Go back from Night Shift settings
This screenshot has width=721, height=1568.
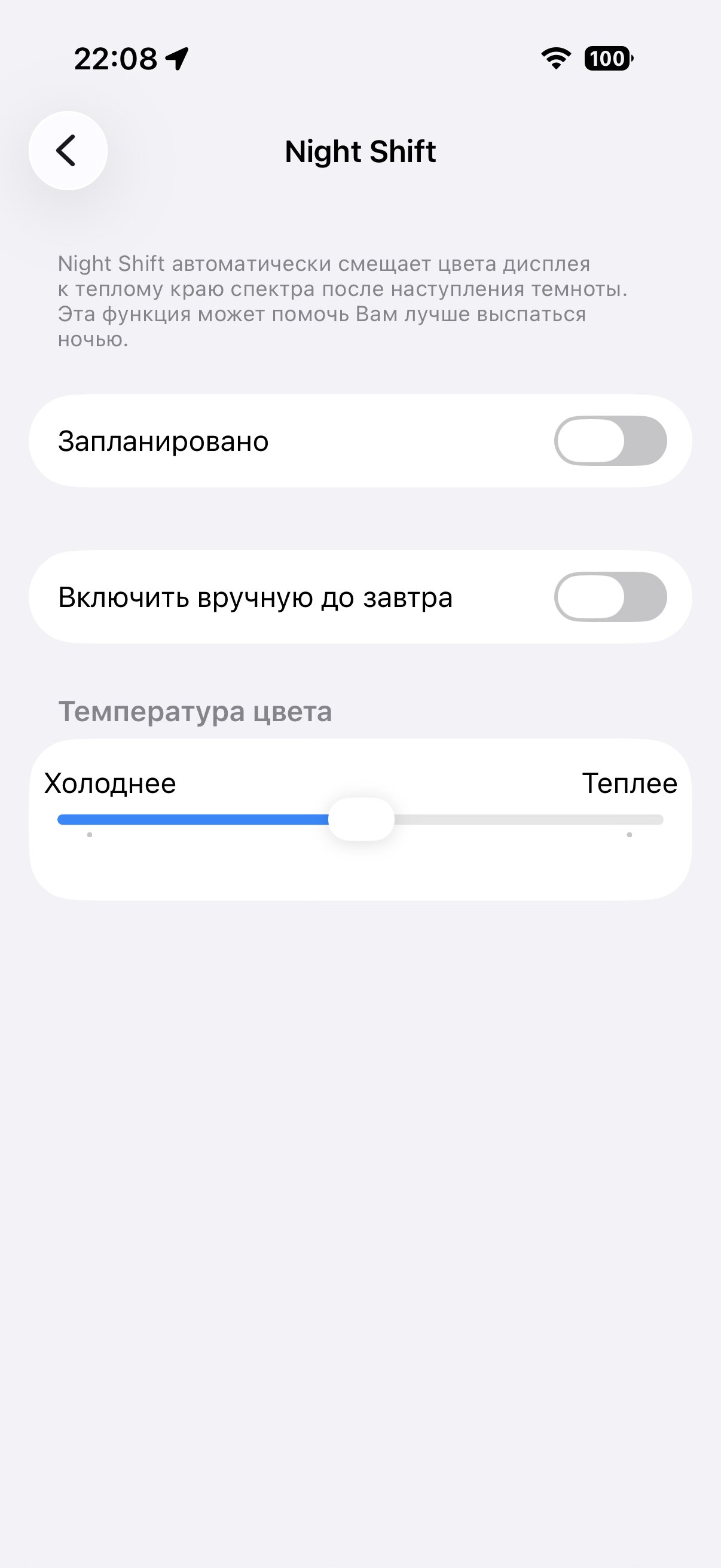click(x=68, y=150)
